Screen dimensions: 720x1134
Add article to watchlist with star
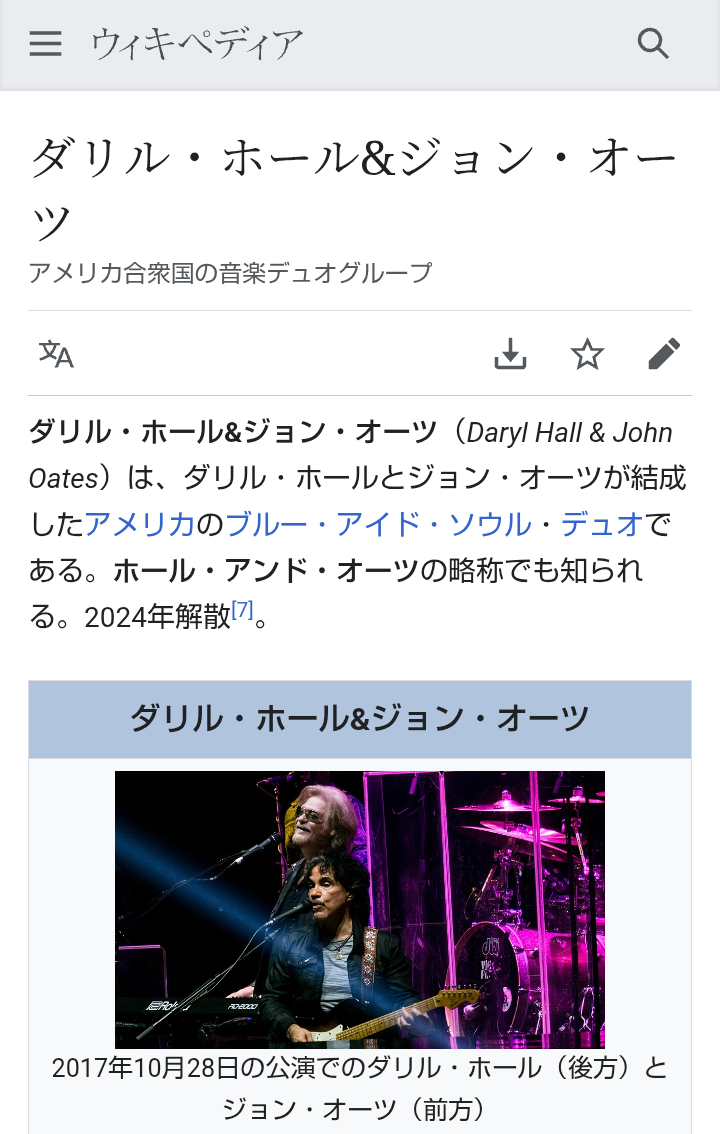coord(587,354)
